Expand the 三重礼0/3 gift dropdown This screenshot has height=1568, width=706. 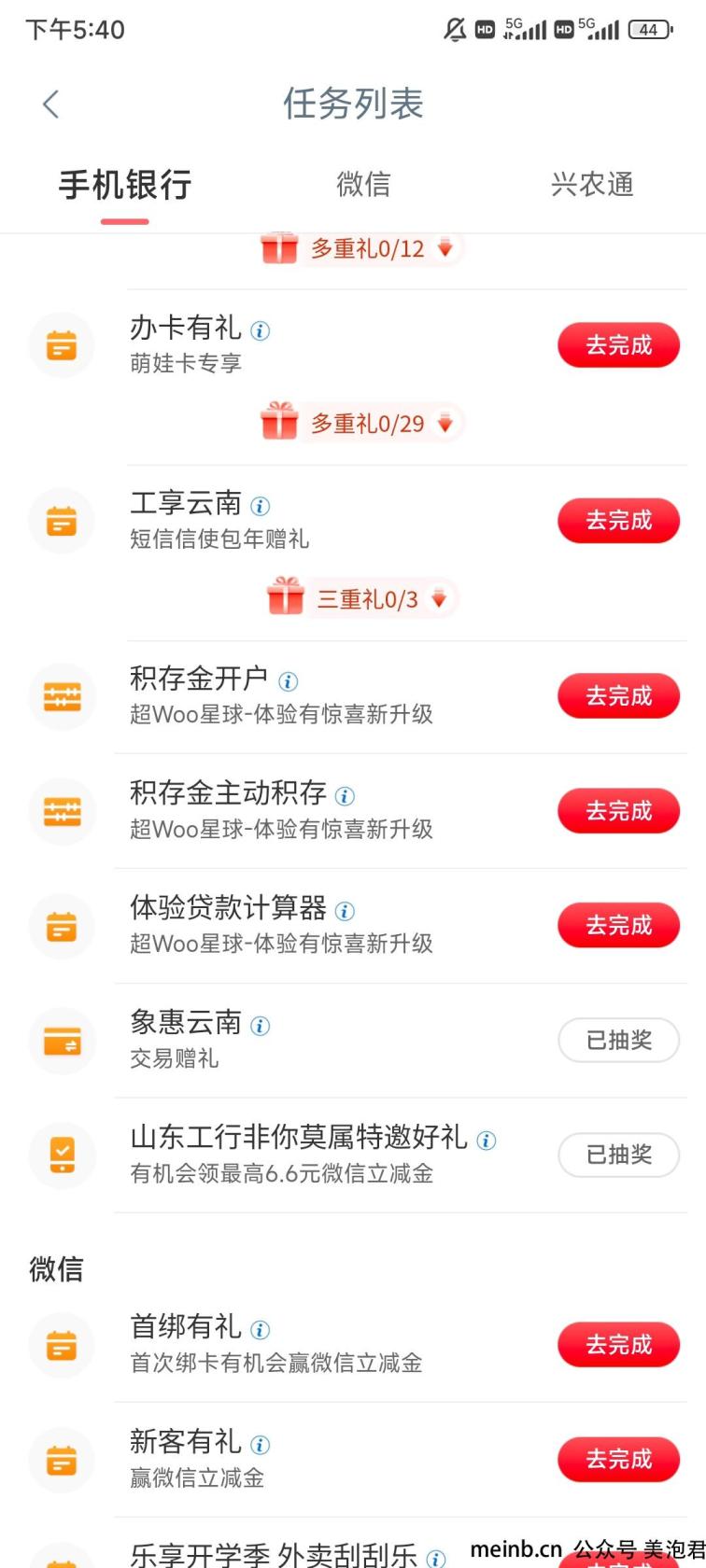coord(361,598)
